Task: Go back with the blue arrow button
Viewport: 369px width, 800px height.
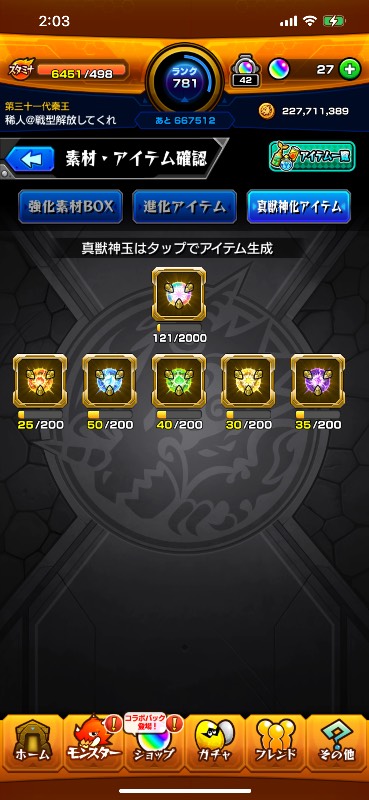Action: (x=30, y=159)
